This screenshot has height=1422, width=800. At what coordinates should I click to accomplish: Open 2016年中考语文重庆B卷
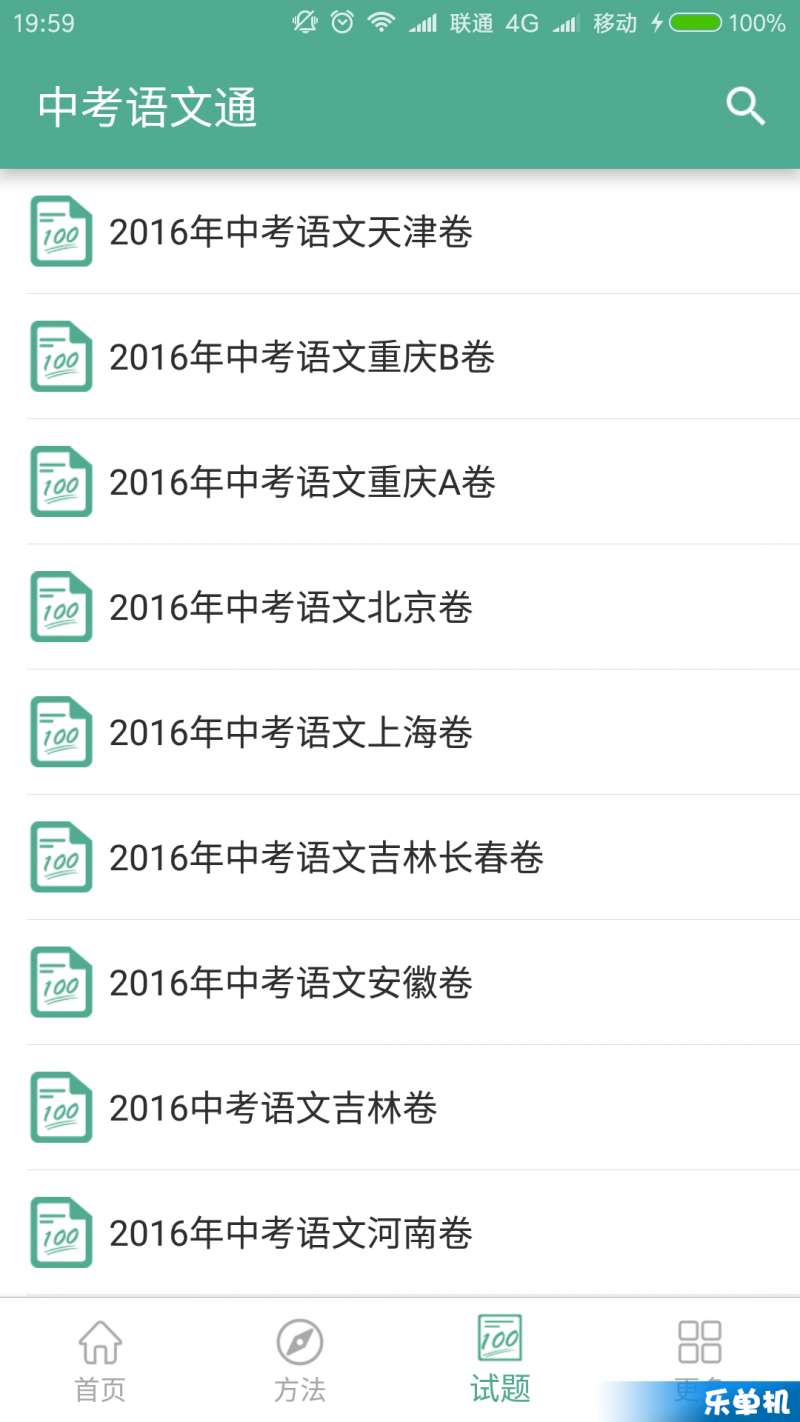[400, 356]
